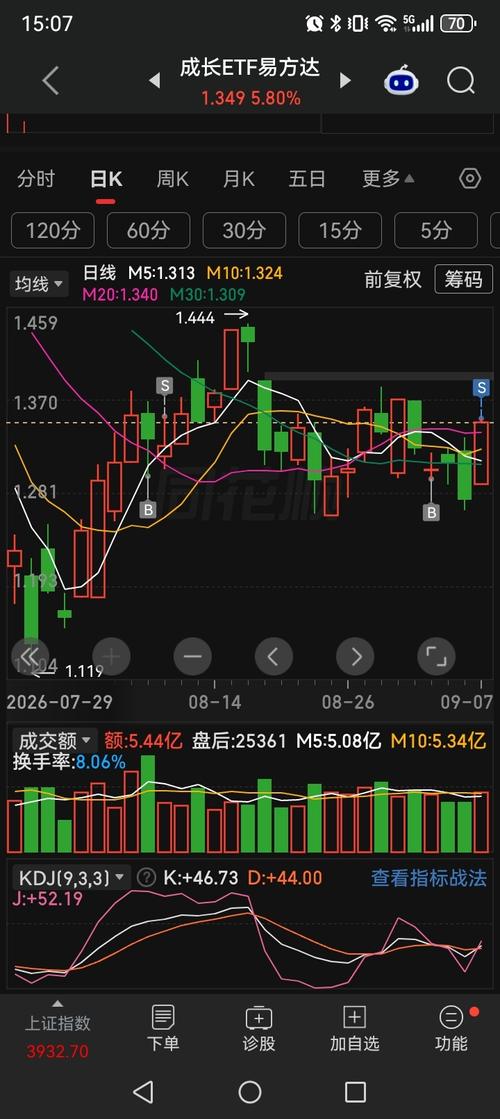Open the search magnifier icon
The width and height of the screenshot is (500, 1119).
(x=461, y=81)
